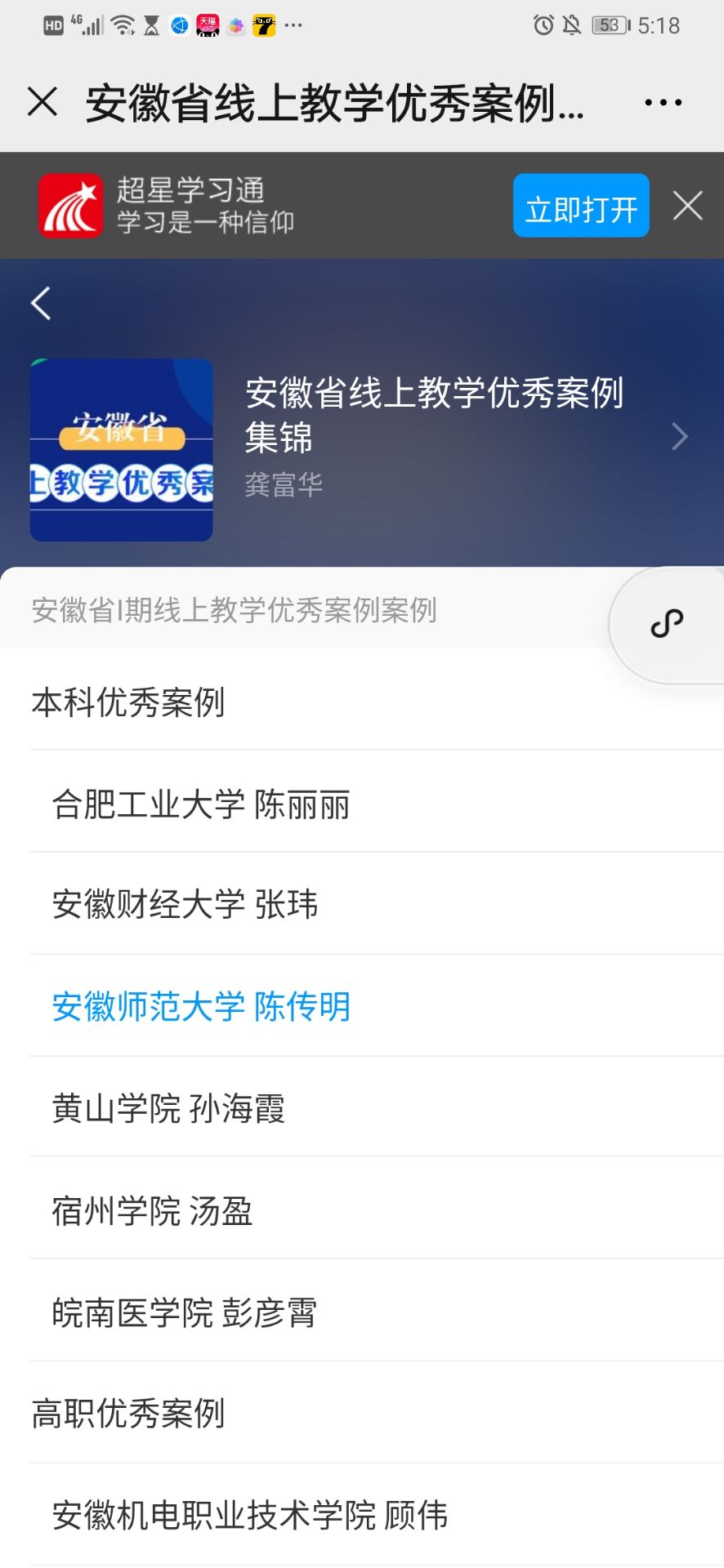Select 皖南医学院 彭彦霄 case
The height and width of the screenshot is (1568, 724).
point(185,1312)
